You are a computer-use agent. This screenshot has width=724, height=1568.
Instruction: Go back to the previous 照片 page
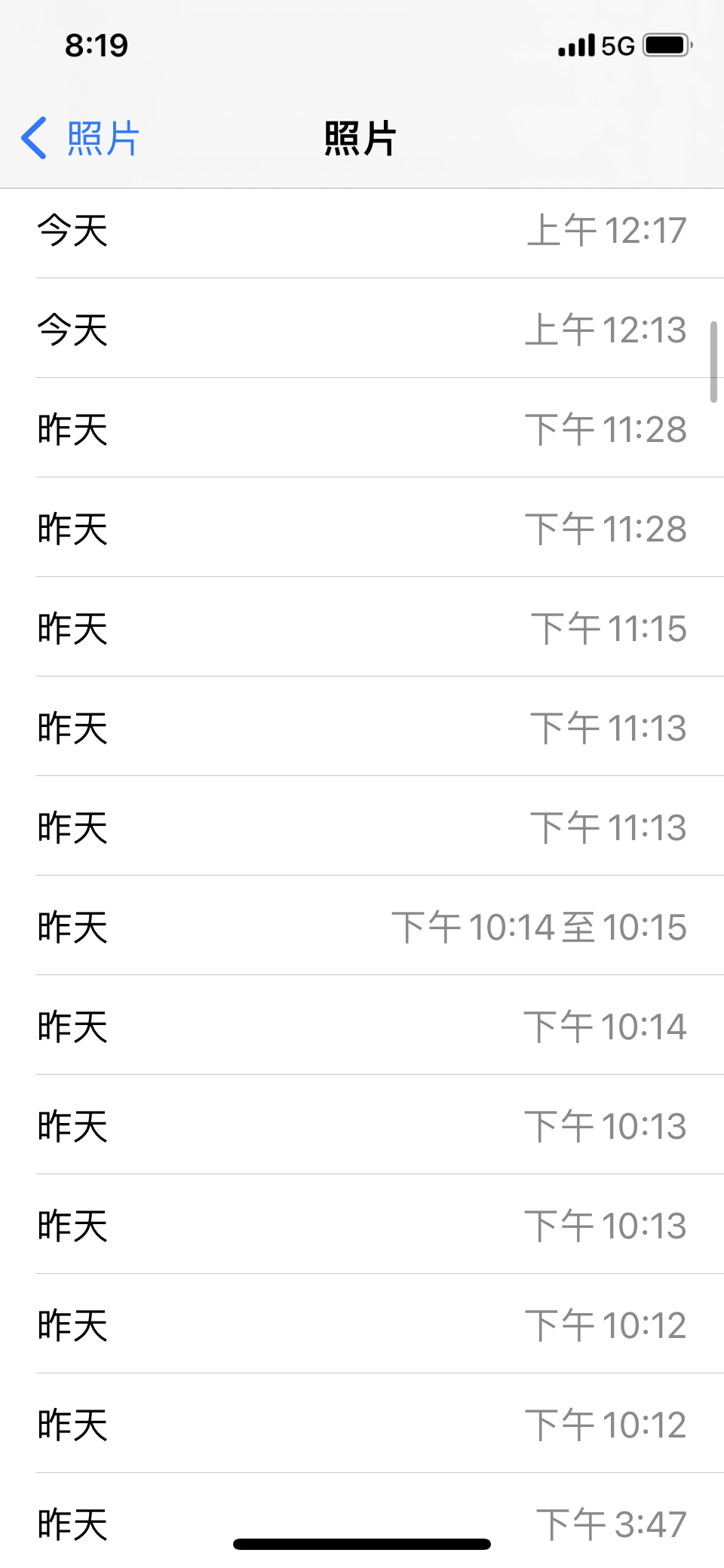(x=80, y=139)
